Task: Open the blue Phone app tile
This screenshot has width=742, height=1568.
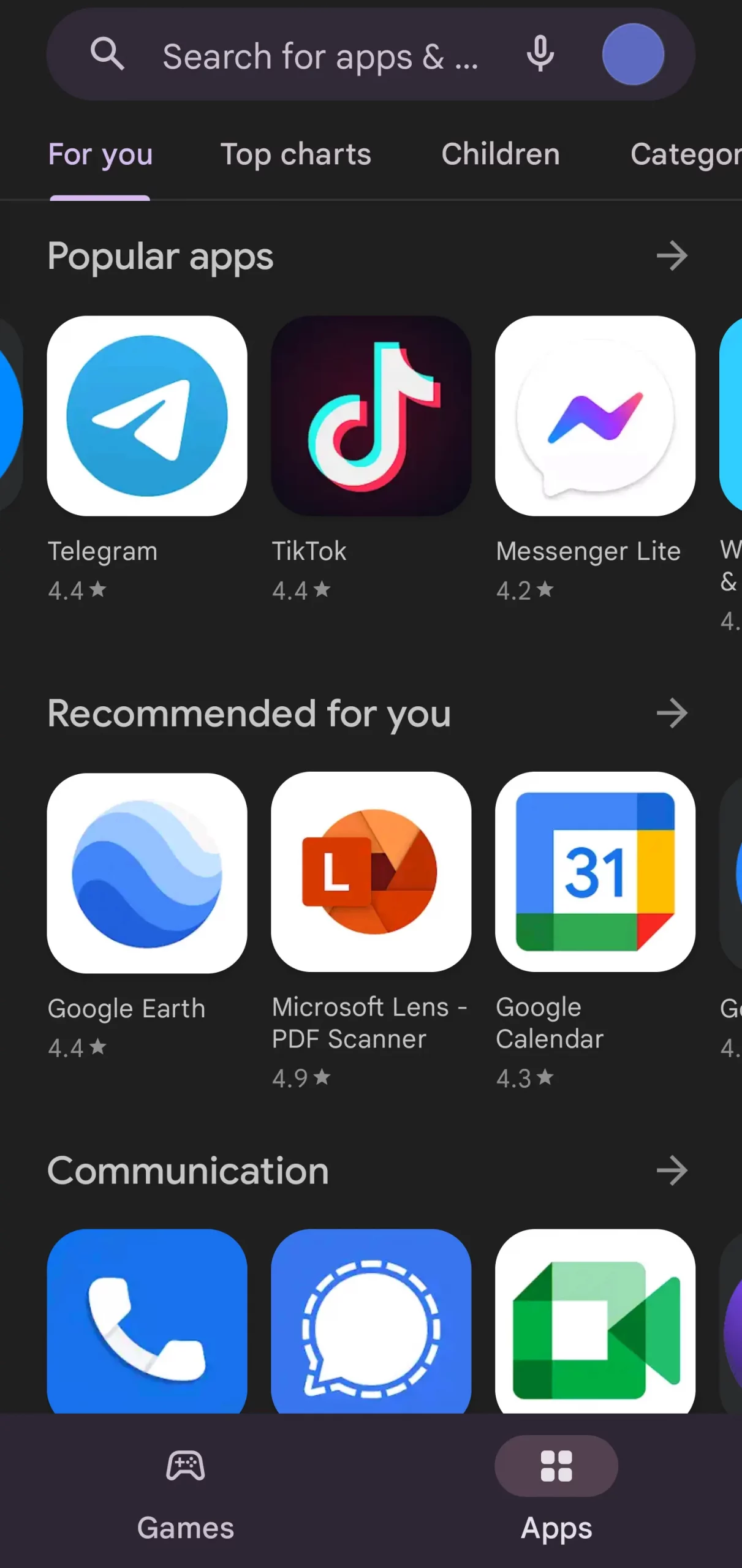Action: point(147,1322)
